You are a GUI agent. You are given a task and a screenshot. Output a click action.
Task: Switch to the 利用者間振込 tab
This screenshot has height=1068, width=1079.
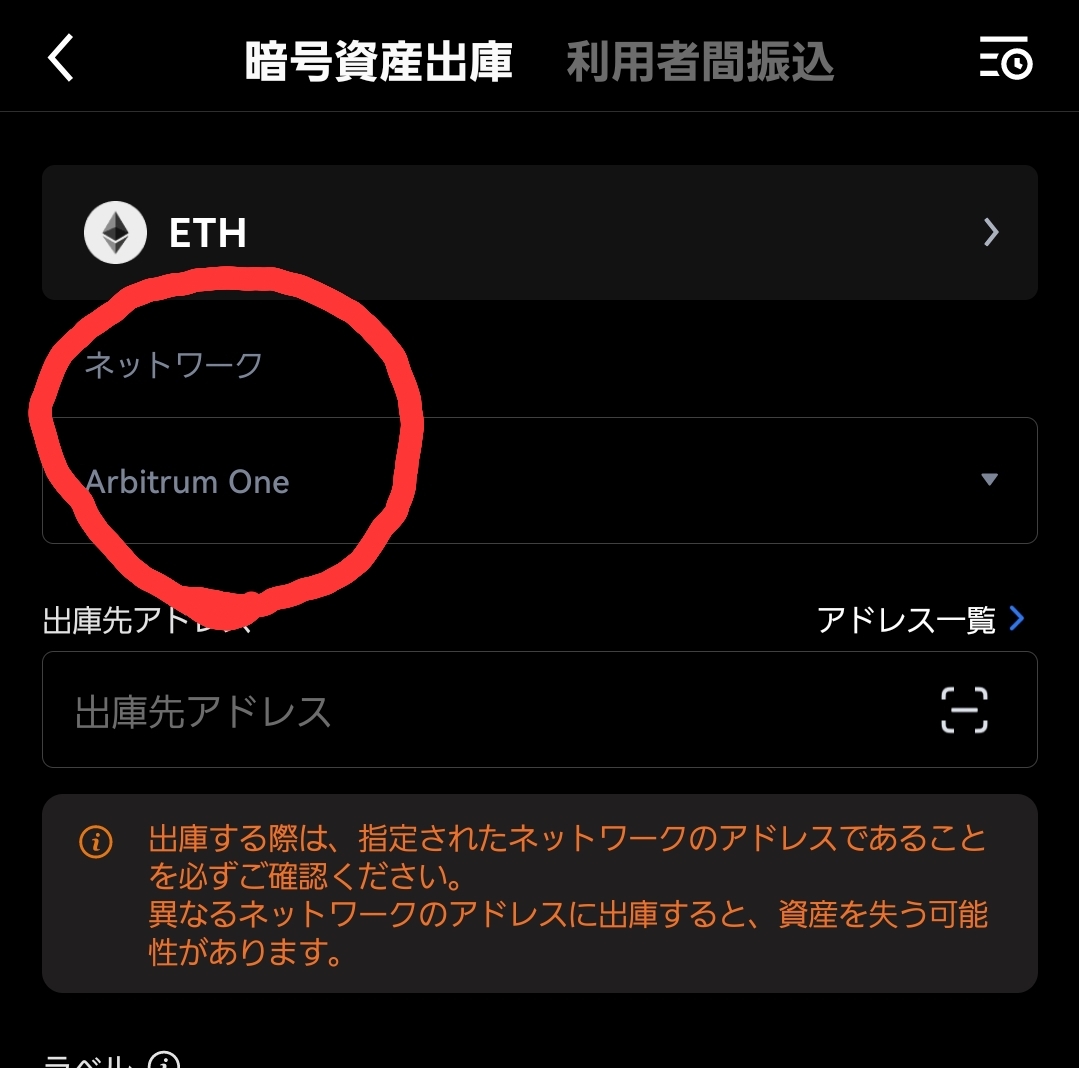click(x=699, y=63)
